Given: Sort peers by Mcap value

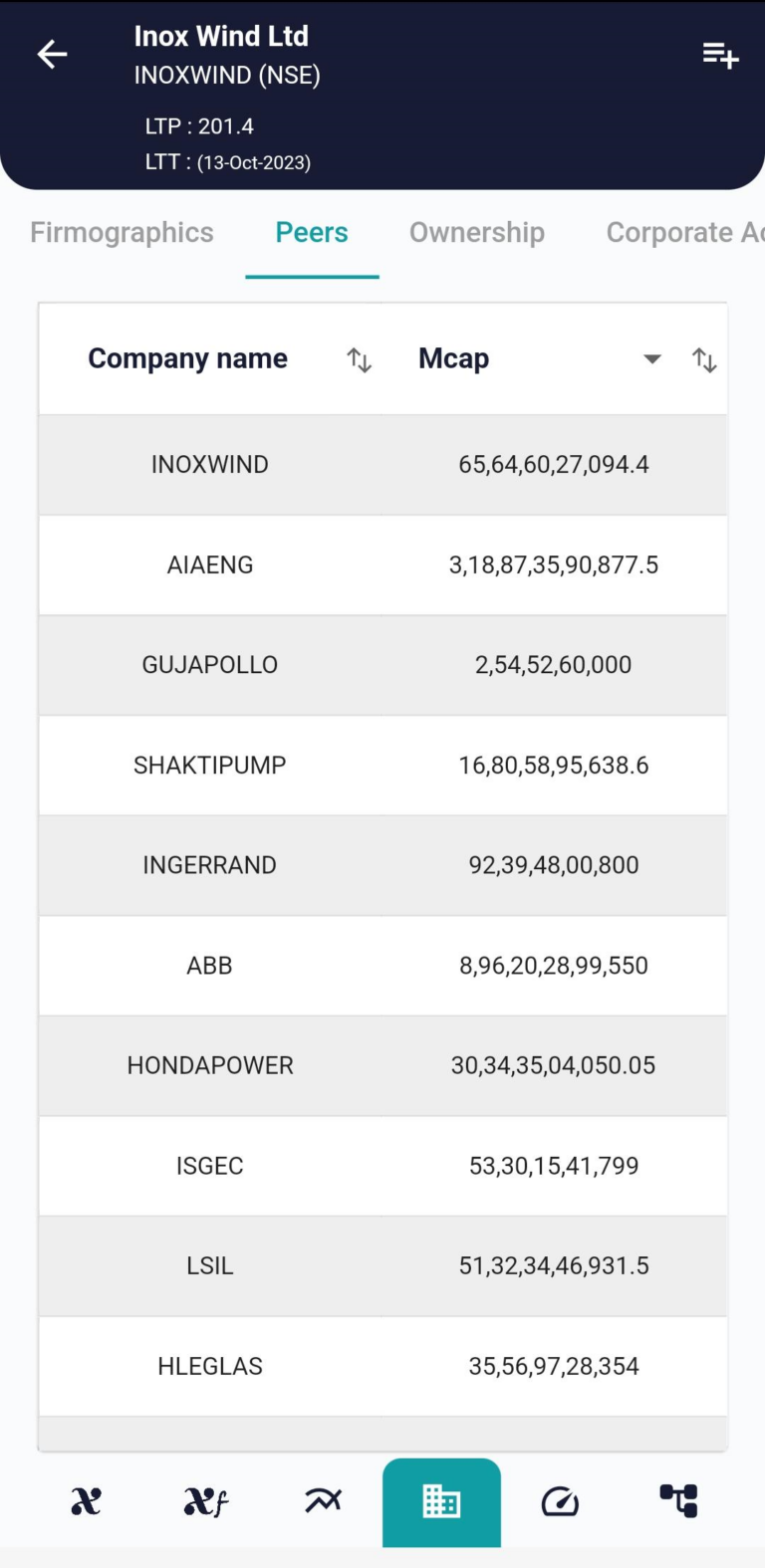Looking at the screenshot, I should point(704,359).
